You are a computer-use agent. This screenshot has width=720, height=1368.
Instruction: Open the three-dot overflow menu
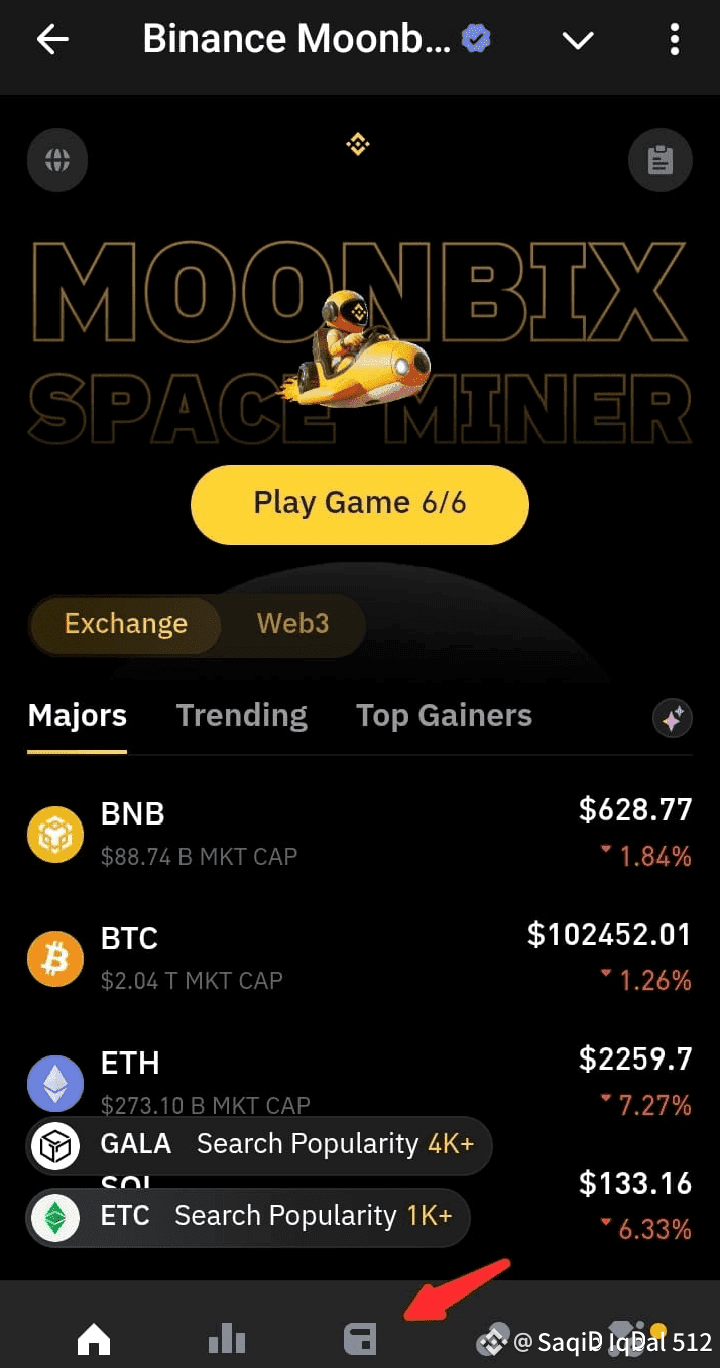pos(675,40)
